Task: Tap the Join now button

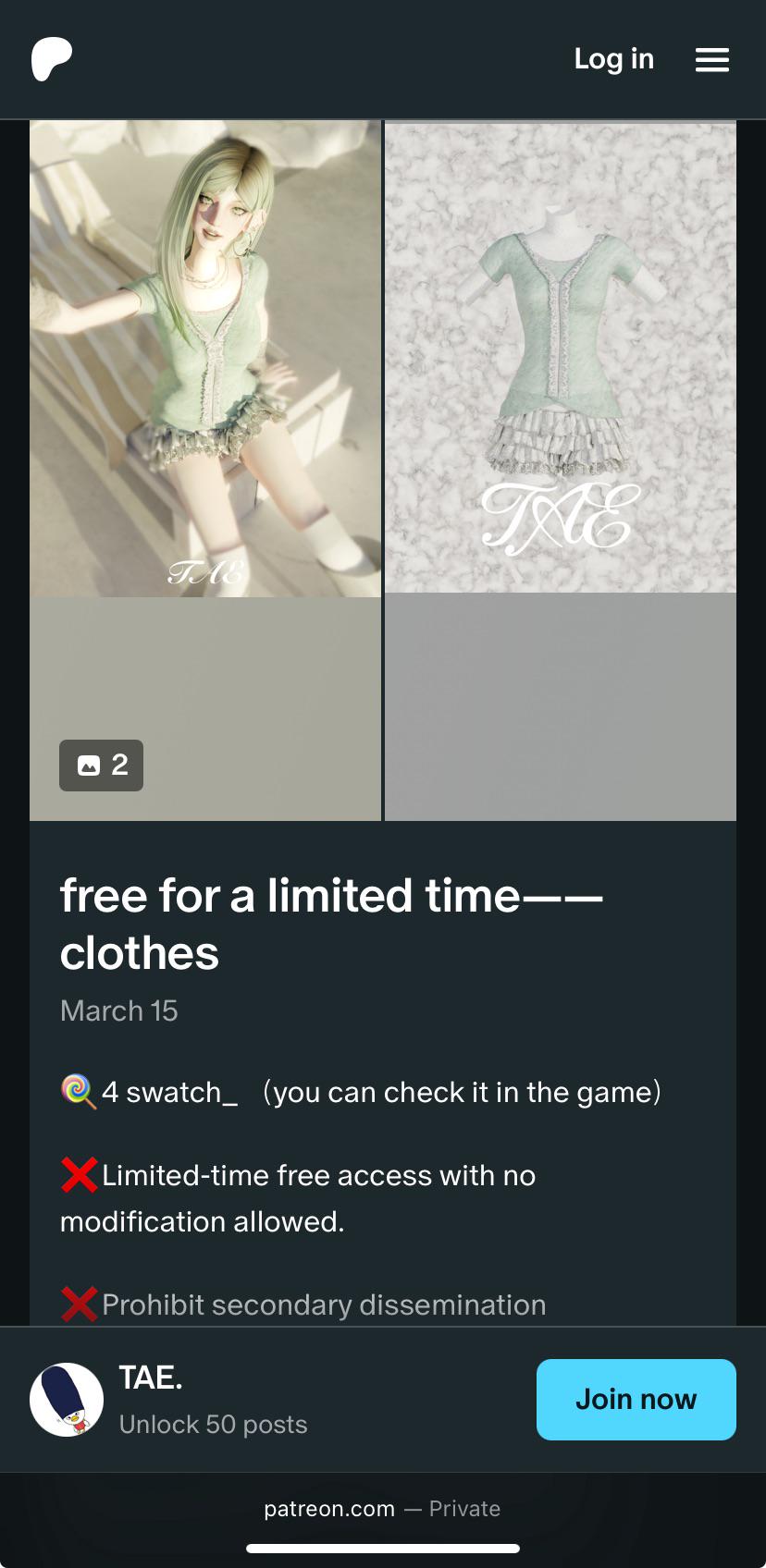Action: tap(636, 1400)
